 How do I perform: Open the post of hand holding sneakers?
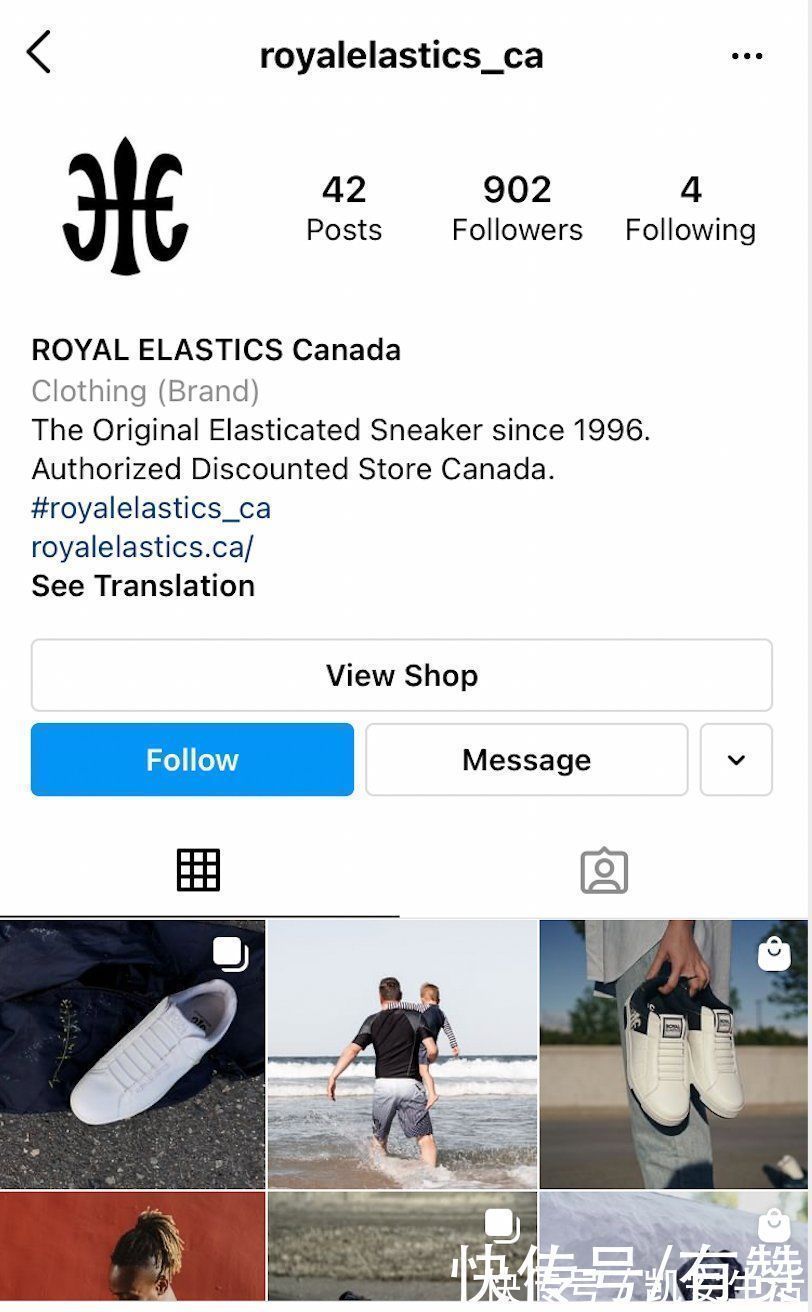[673, 1054]
